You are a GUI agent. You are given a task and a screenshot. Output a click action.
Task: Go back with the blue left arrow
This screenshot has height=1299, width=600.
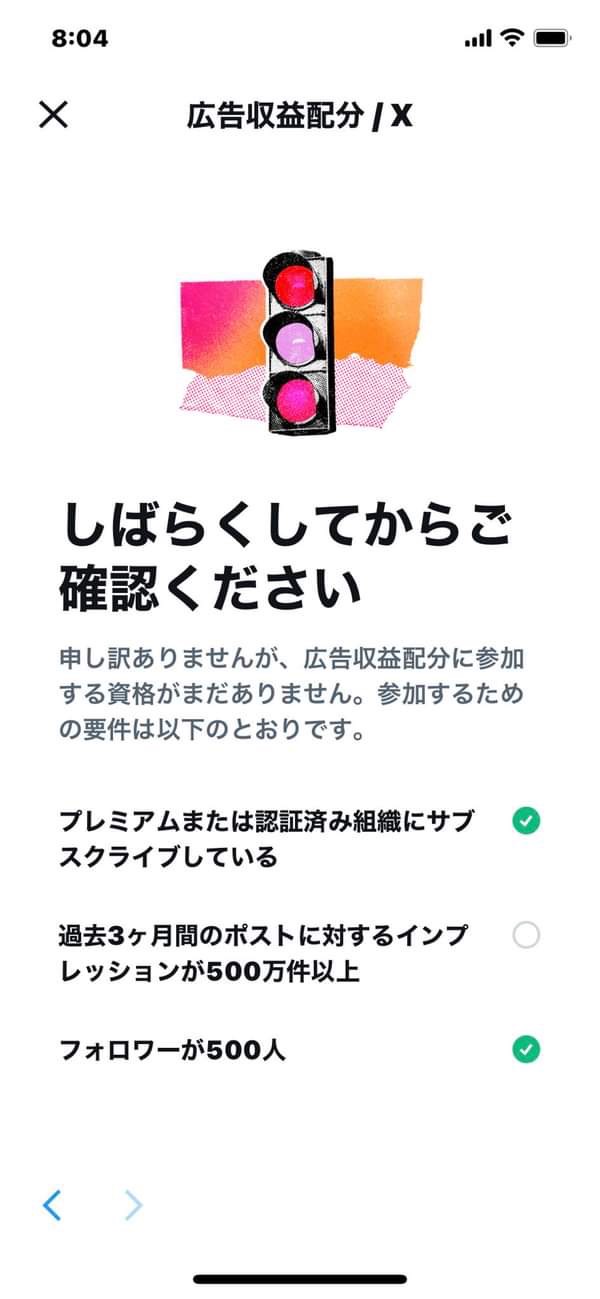(52, 1205)
